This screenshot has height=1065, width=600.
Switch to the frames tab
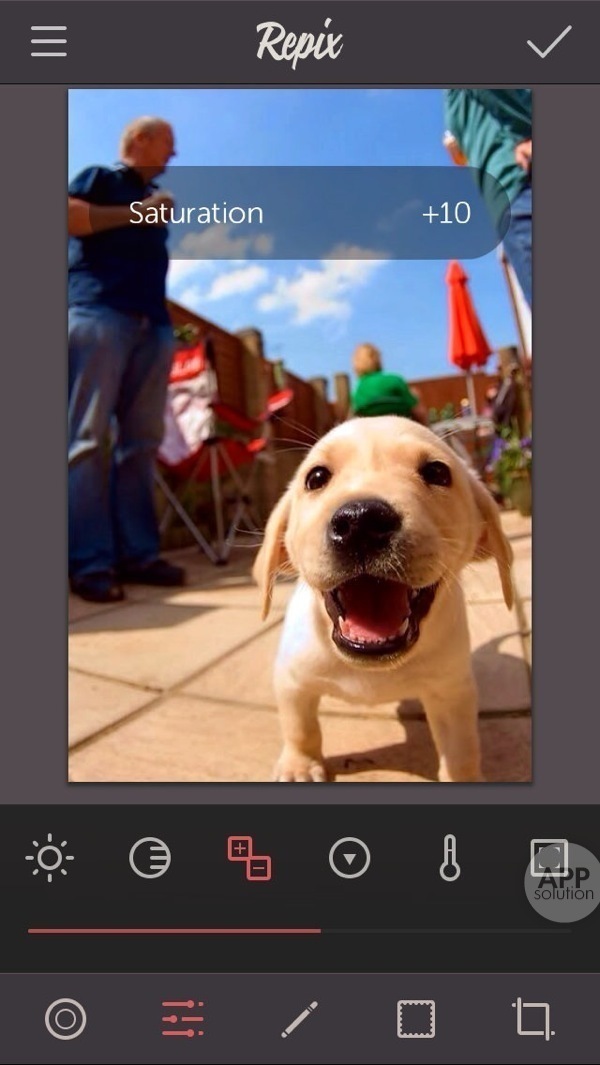416,1019
